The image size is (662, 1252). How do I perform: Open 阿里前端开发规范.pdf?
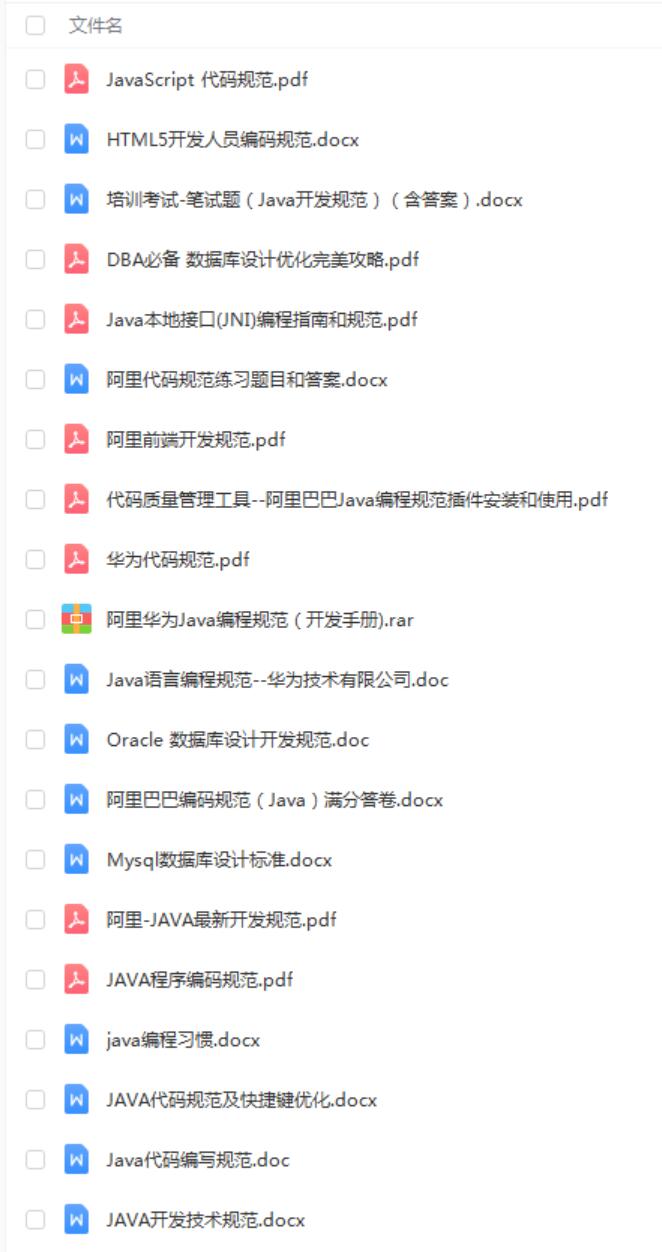tap(196, 440)
